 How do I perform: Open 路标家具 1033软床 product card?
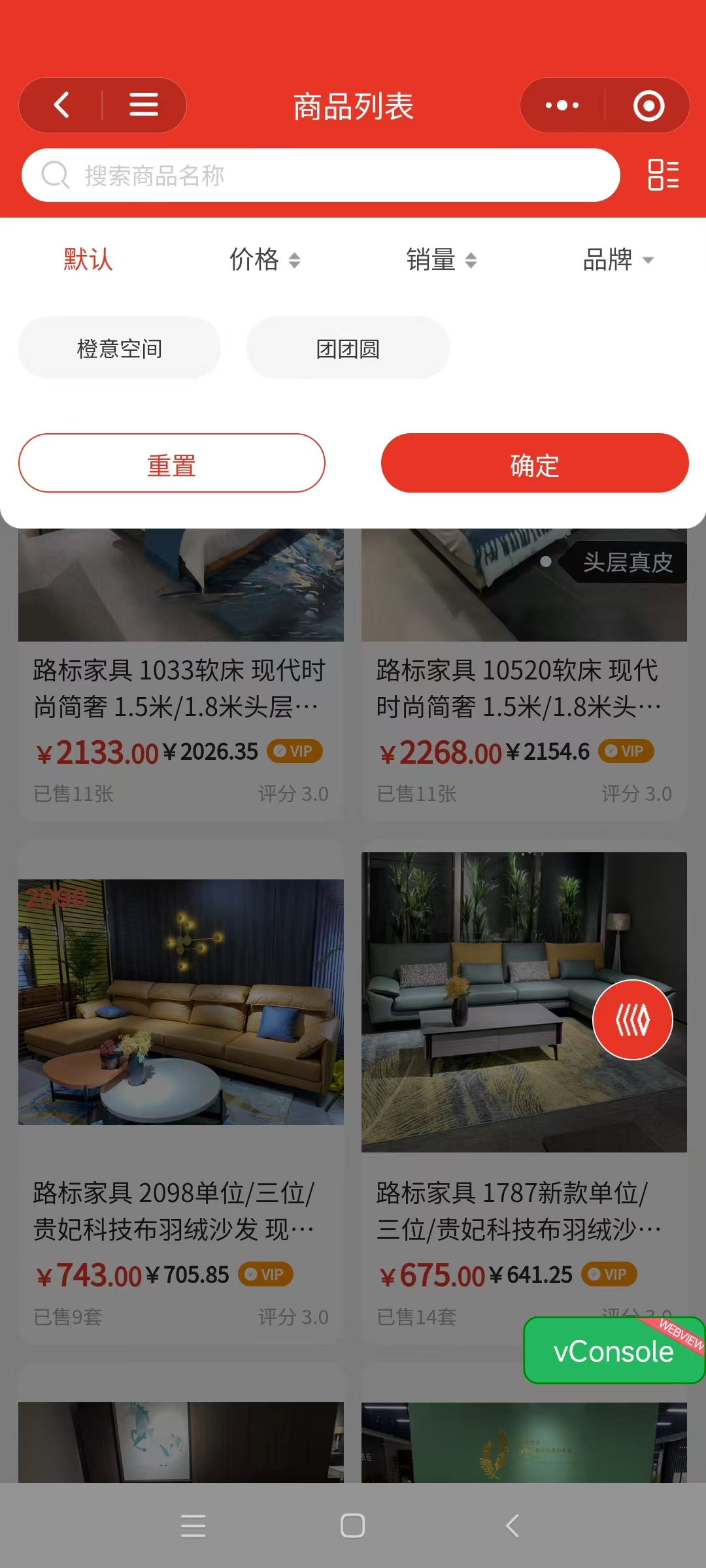click(180, 689)
